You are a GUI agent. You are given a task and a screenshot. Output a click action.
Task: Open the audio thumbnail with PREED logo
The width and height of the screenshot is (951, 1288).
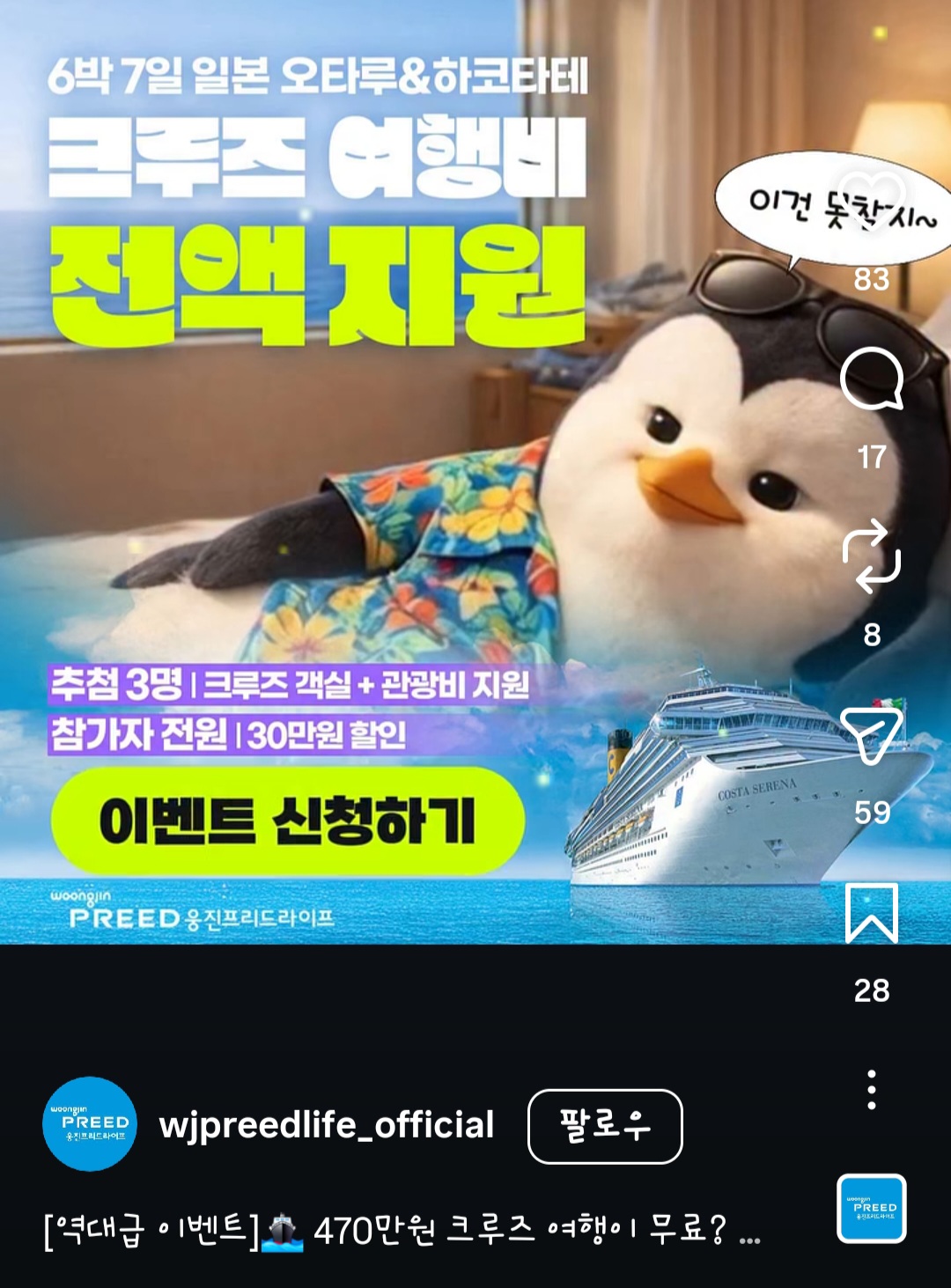[871, 1208]
